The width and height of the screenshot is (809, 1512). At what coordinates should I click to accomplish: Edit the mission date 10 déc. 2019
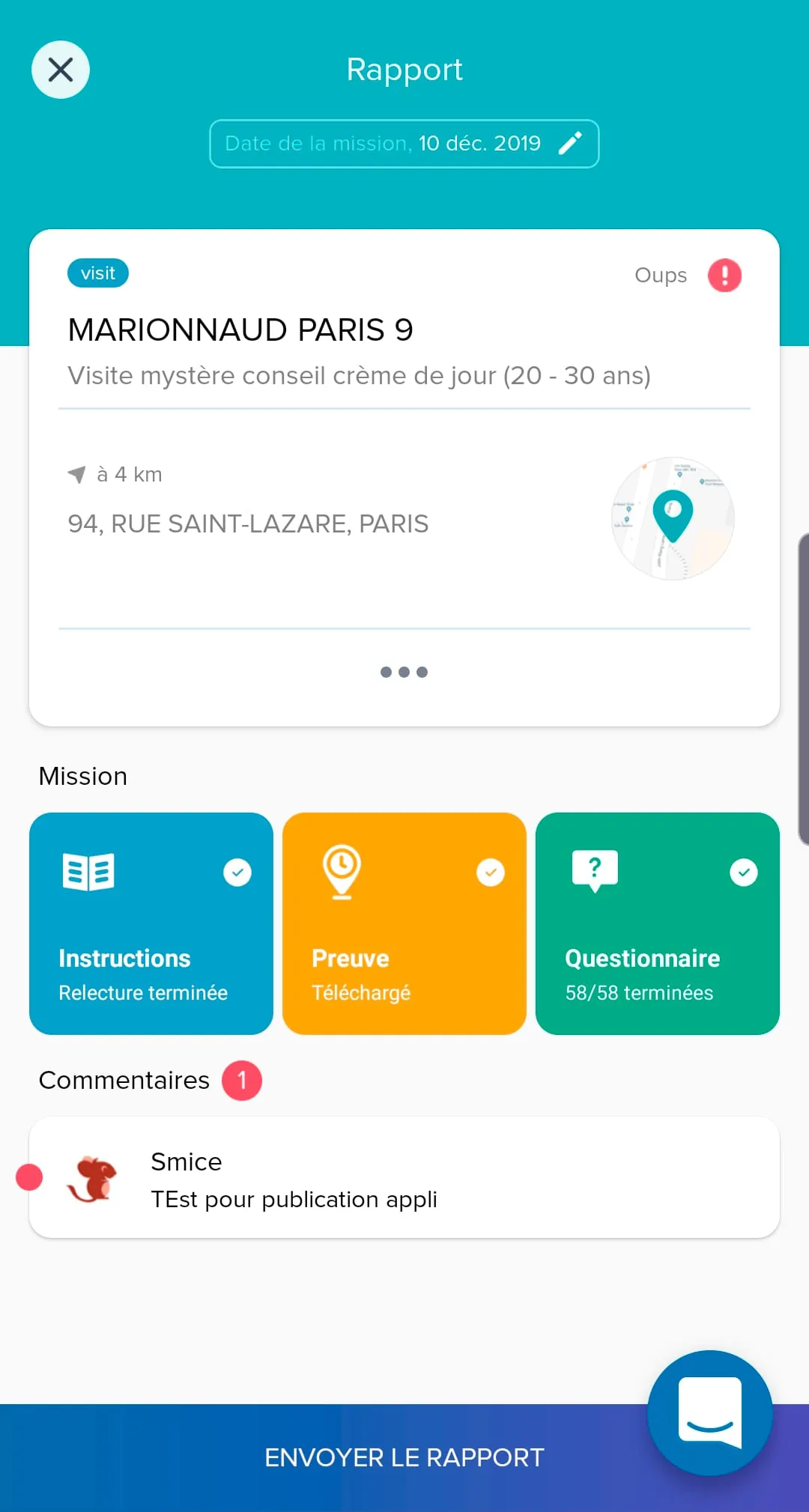(x=569, y=143)
